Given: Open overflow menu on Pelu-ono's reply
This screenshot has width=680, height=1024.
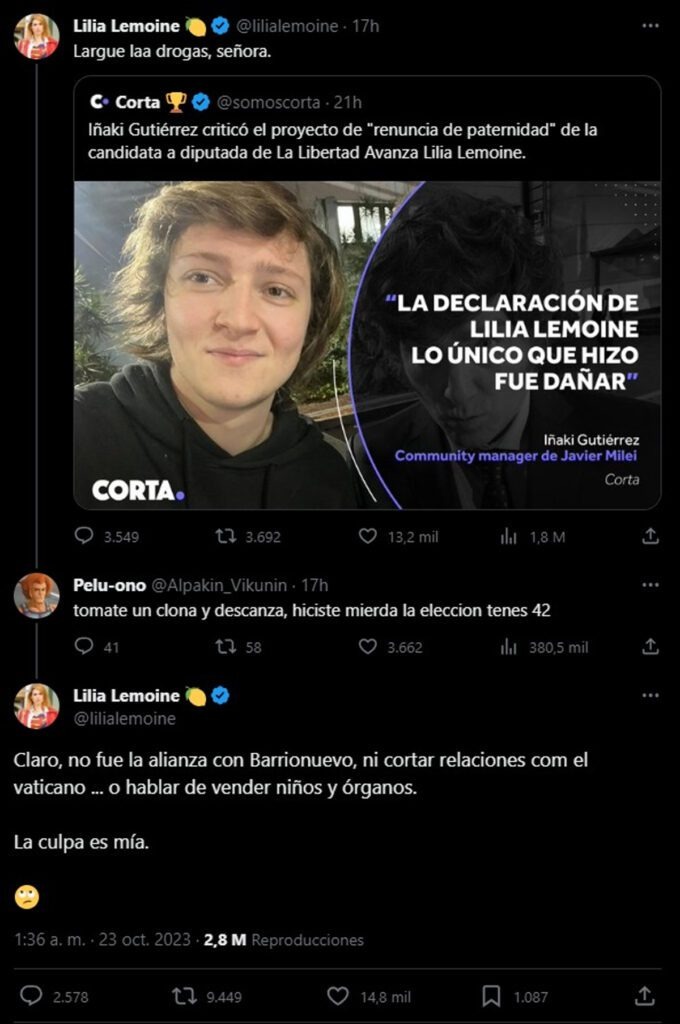Looking at the screenshot, I should pos(650,585).
